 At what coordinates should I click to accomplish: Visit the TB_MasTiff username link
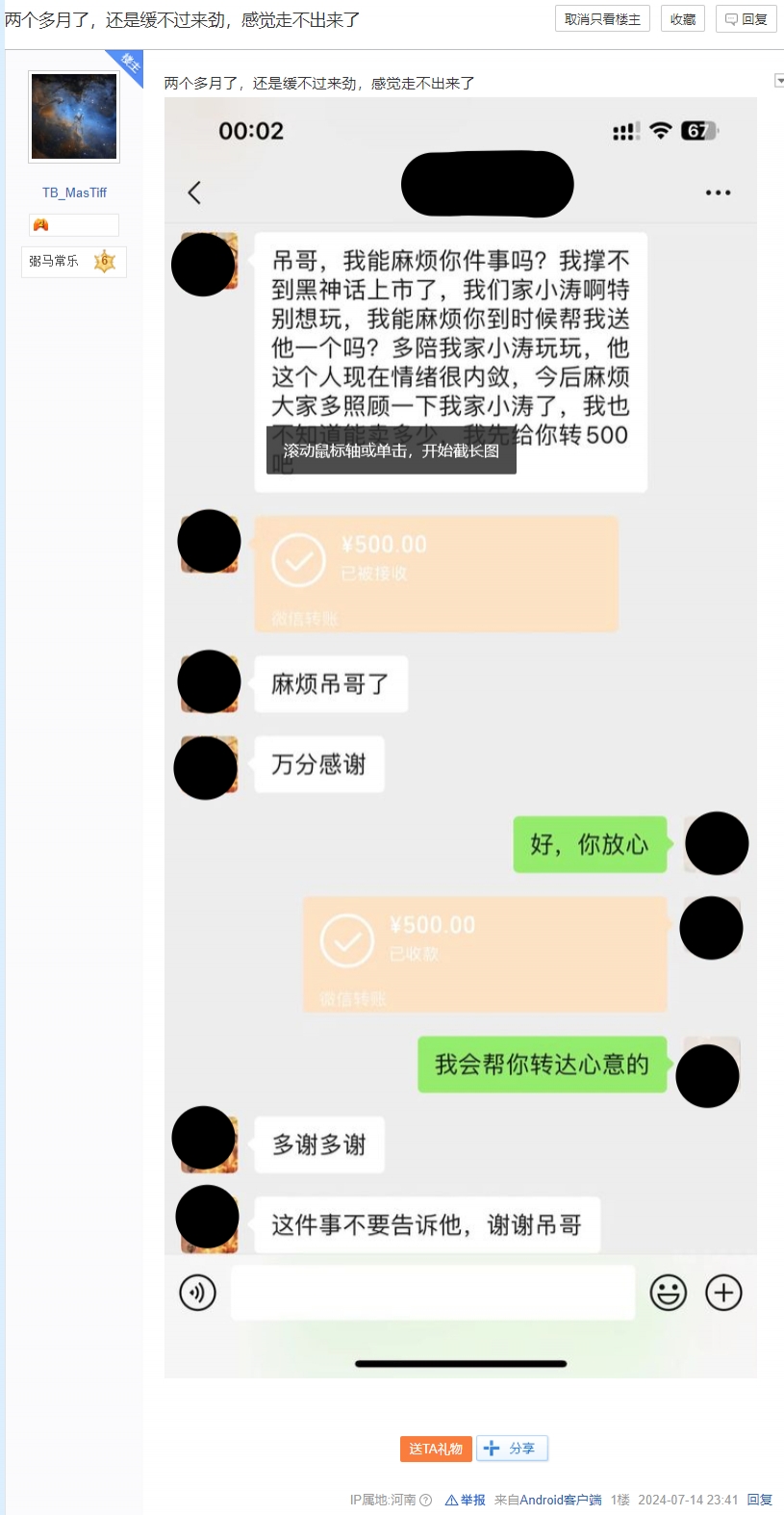click(x=74, y=193)
